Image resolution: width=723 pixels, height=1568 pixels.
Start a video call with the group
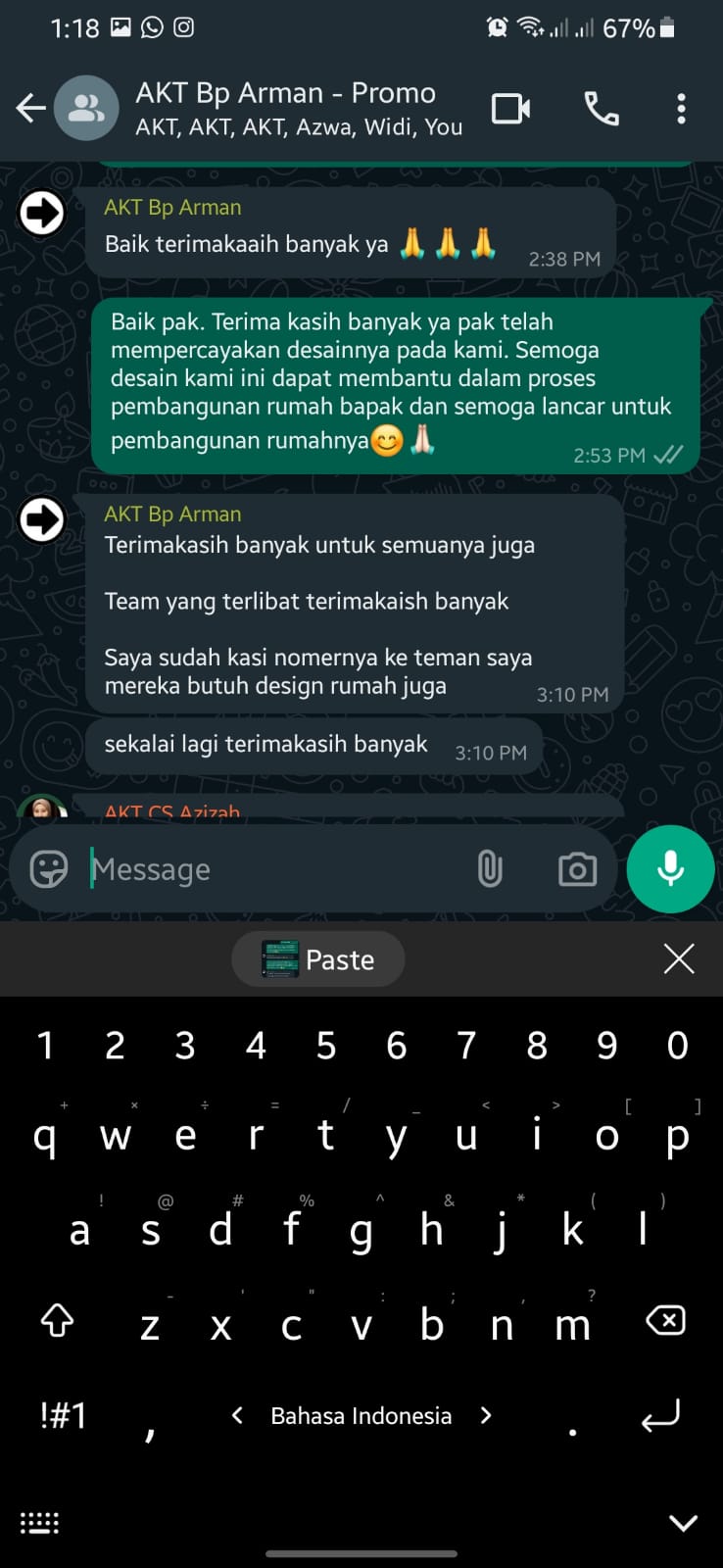(x=510, y=109)
